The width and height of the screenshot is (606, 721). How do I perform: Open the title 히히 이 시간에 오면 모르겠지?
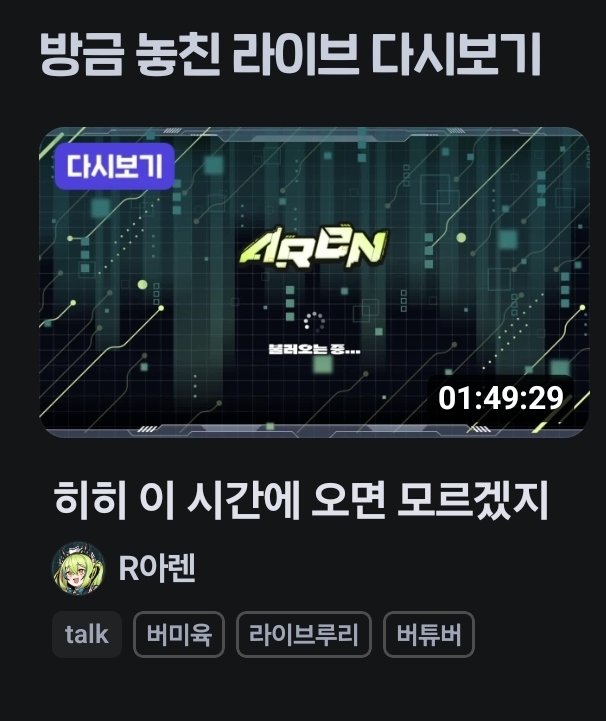coord(301,500)
